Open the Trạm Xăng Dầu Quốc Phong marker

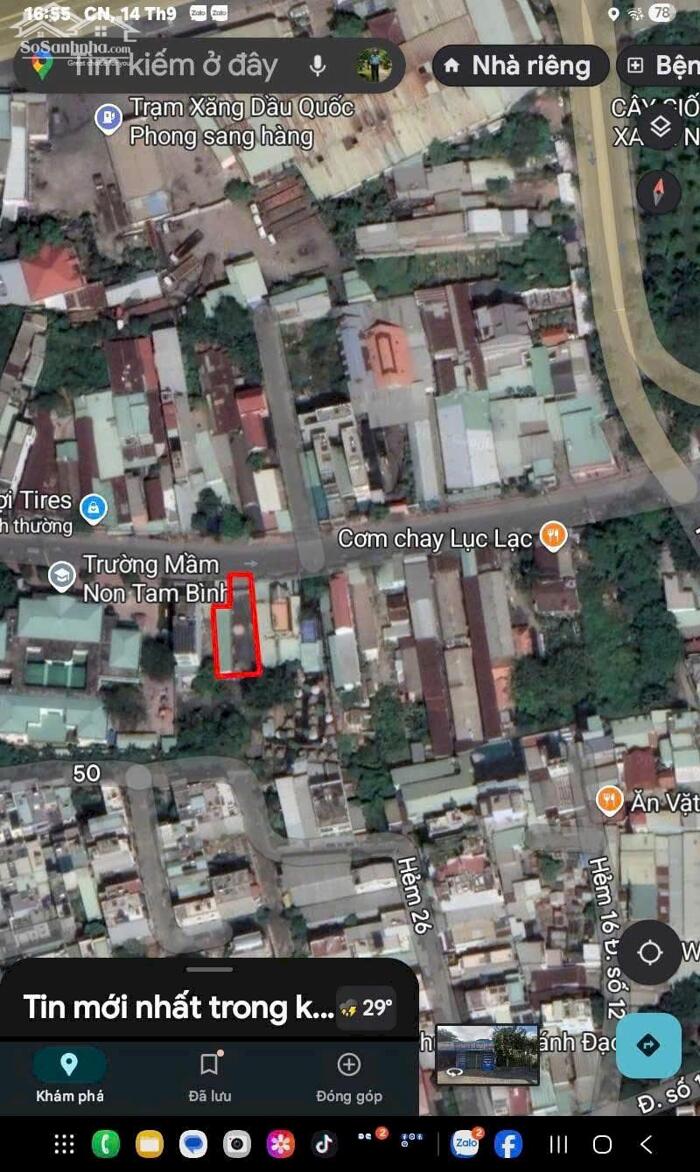pos(109,118)
